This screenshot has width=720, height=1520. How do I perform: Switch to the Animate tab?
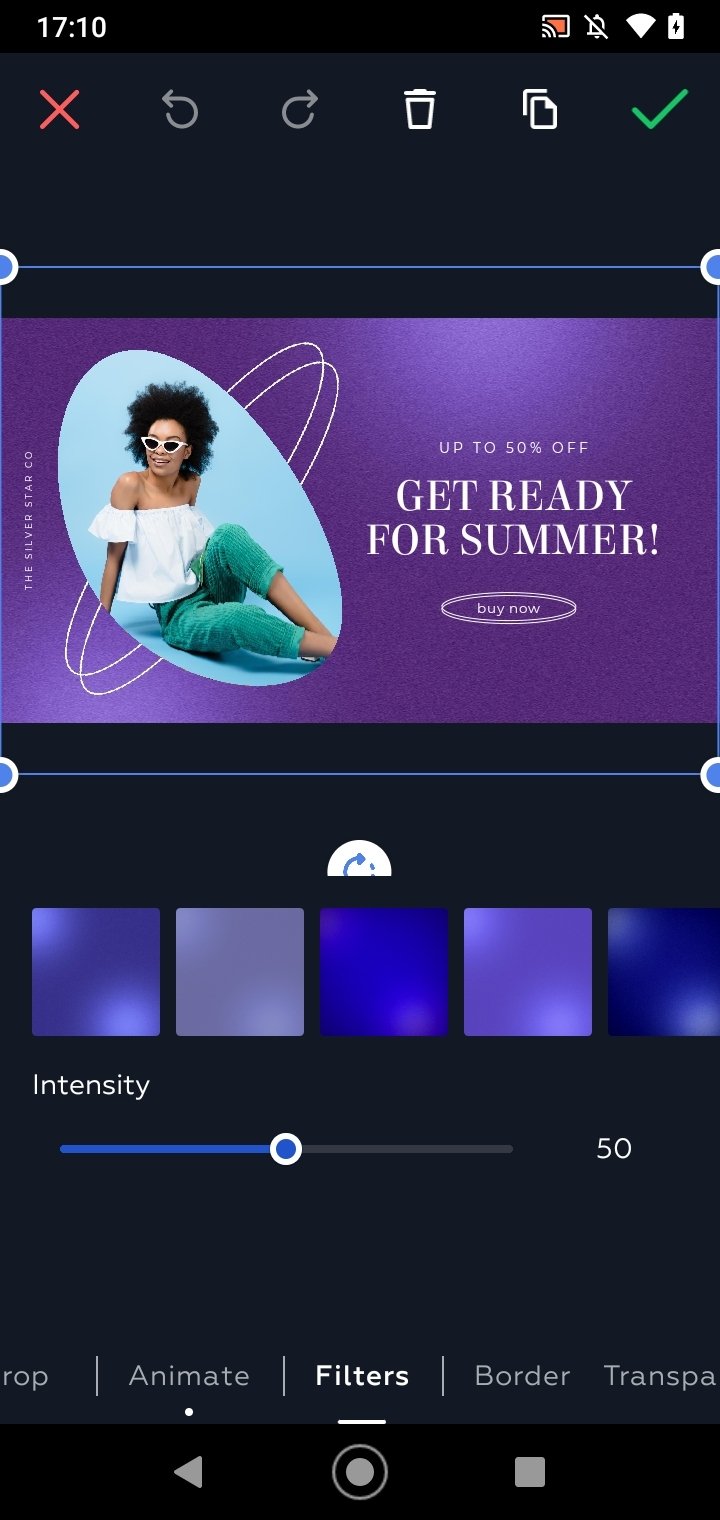(x=189, y=1376)
